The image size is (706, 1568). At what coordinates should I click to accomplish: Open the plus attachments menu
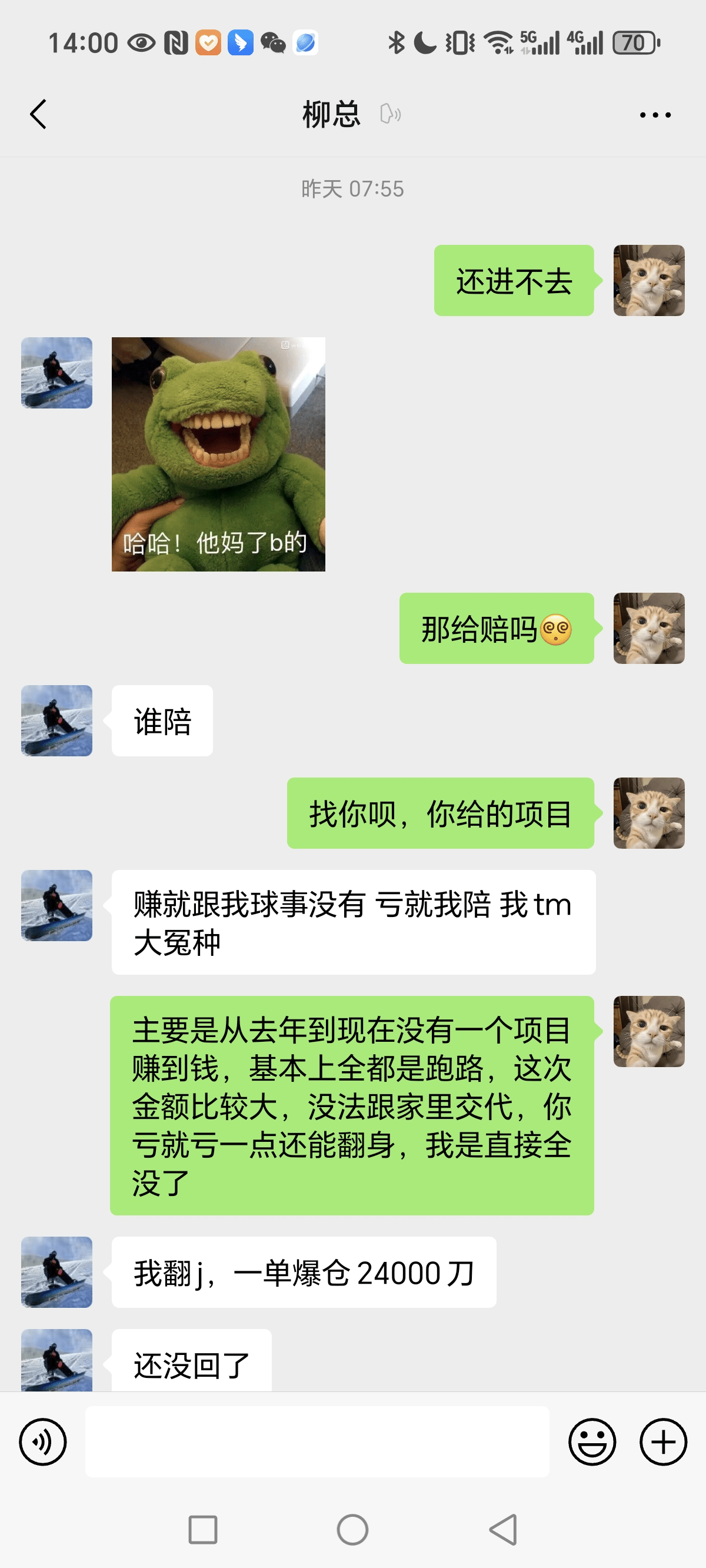[663, 1441]
